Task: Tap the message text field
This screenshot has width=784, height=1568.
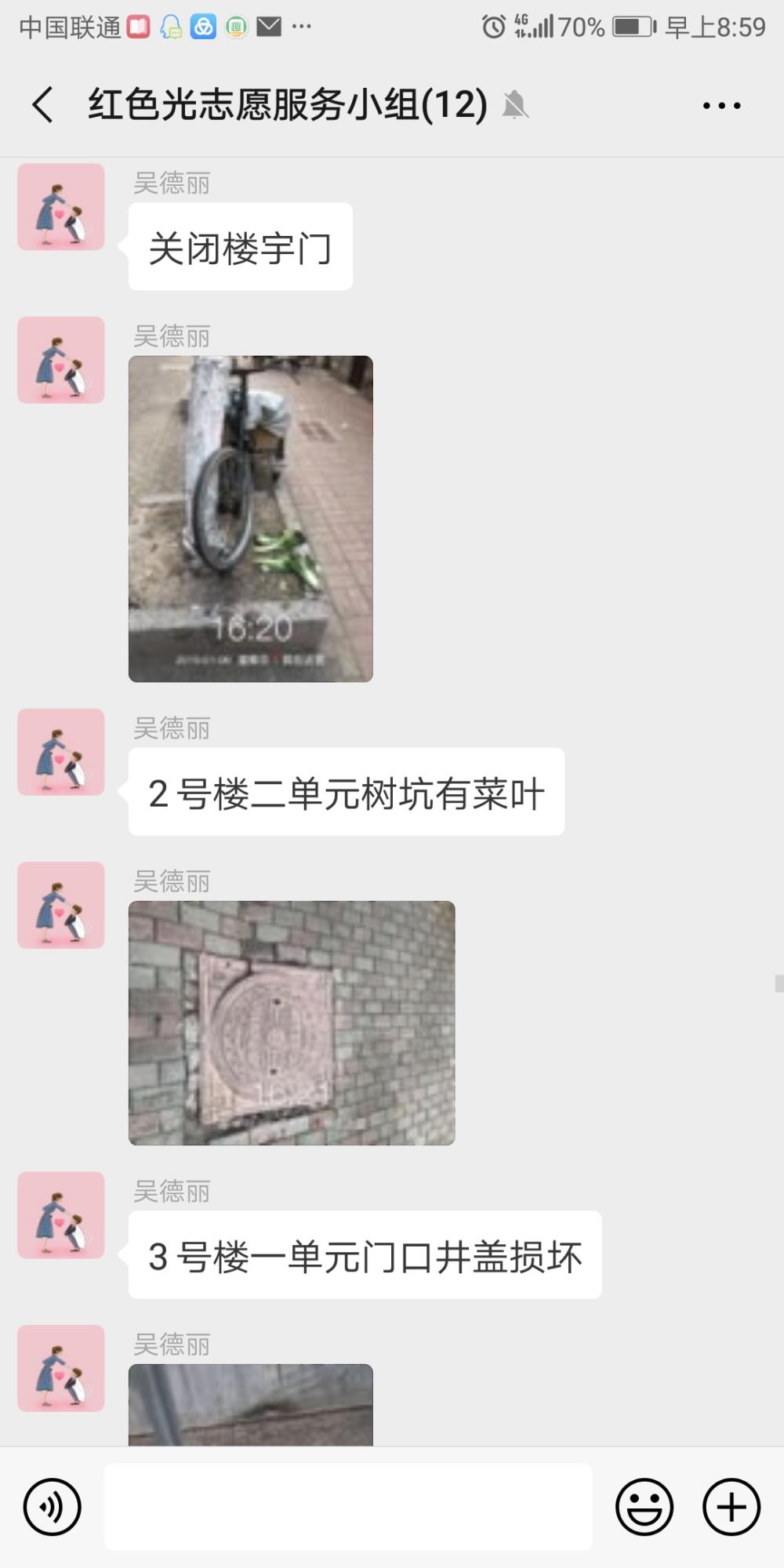Action: pos(348,1506)
